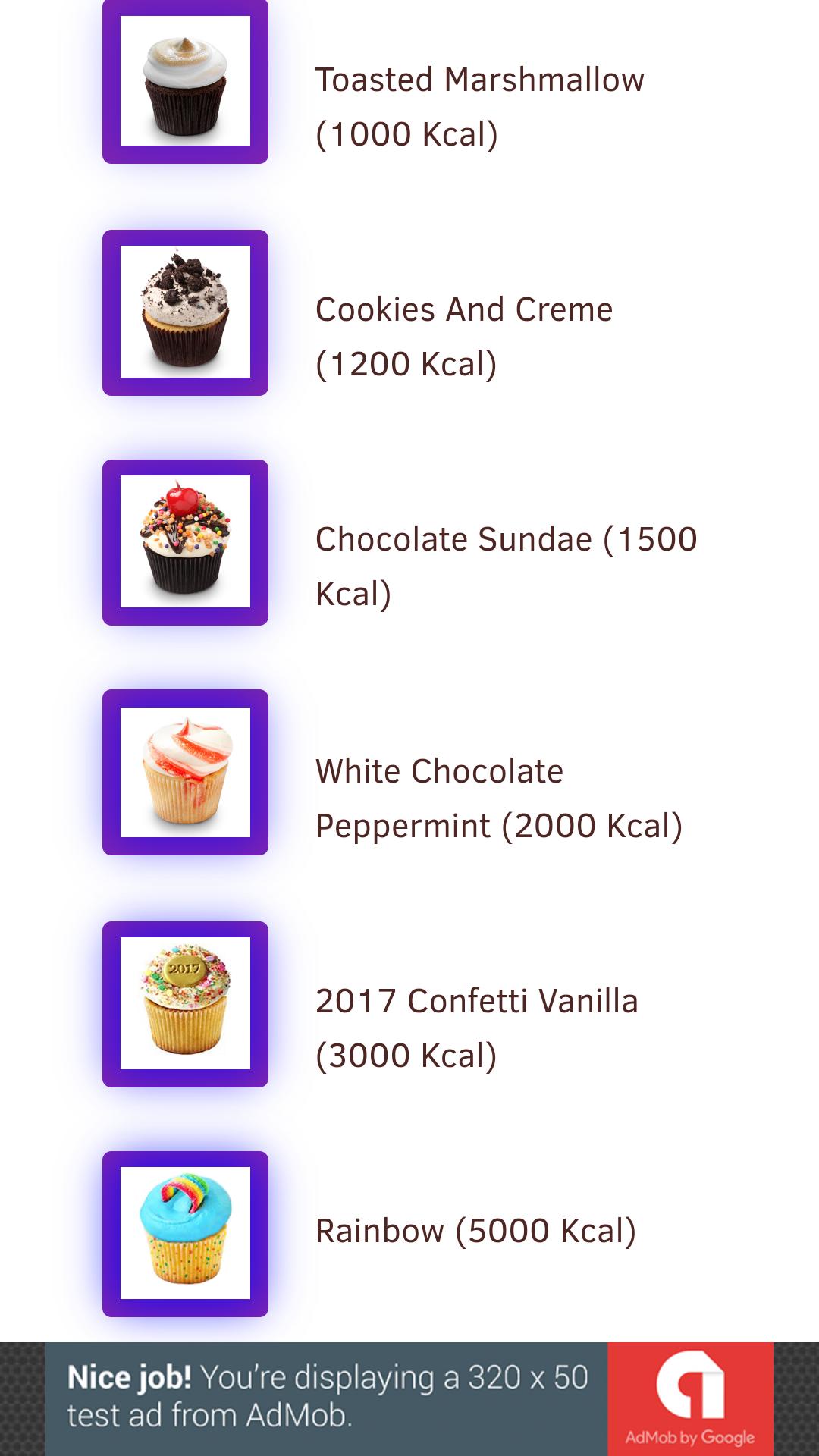Open the White Chocolate Peppermint (2000 Kcal) entry
Image resolution: width=819 pixels, height=1456 pixels.
[500, 798]
